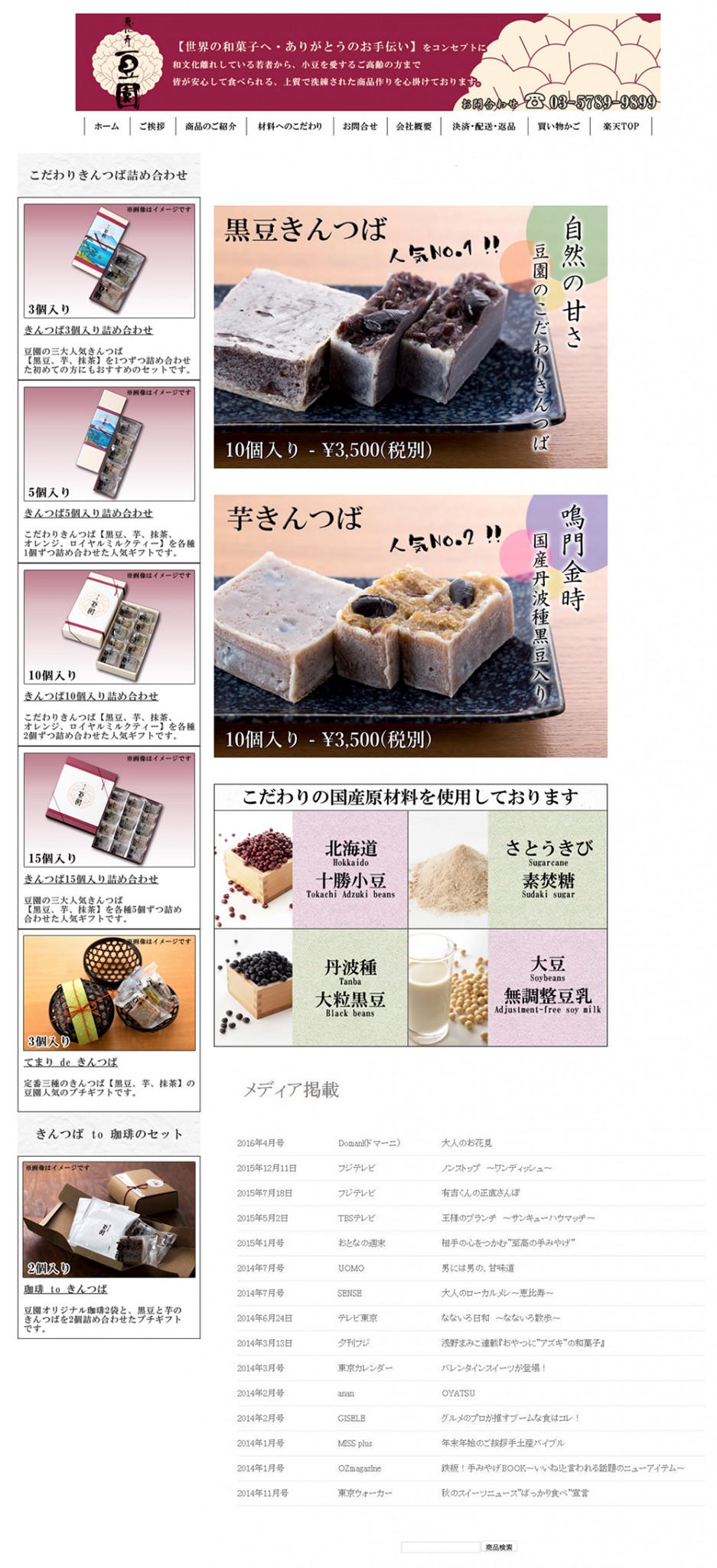Viewport: 717px width, 1568px height.
Task: Select the お問合せ menu item
Action: (x=360, y=126)
